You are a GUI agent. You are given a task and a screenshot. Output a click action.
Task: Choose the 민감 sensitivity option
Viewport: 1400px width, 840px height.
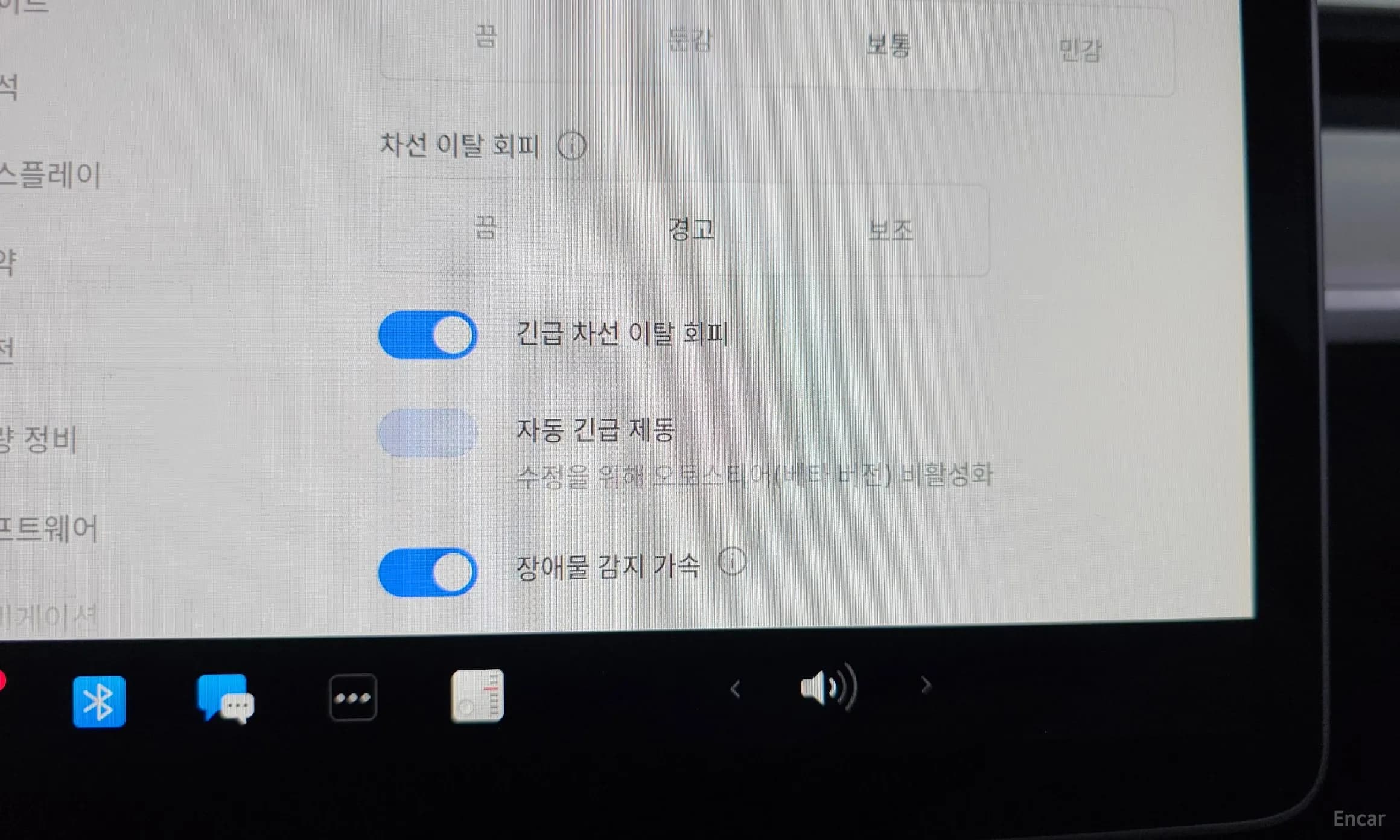(1080, 50)
